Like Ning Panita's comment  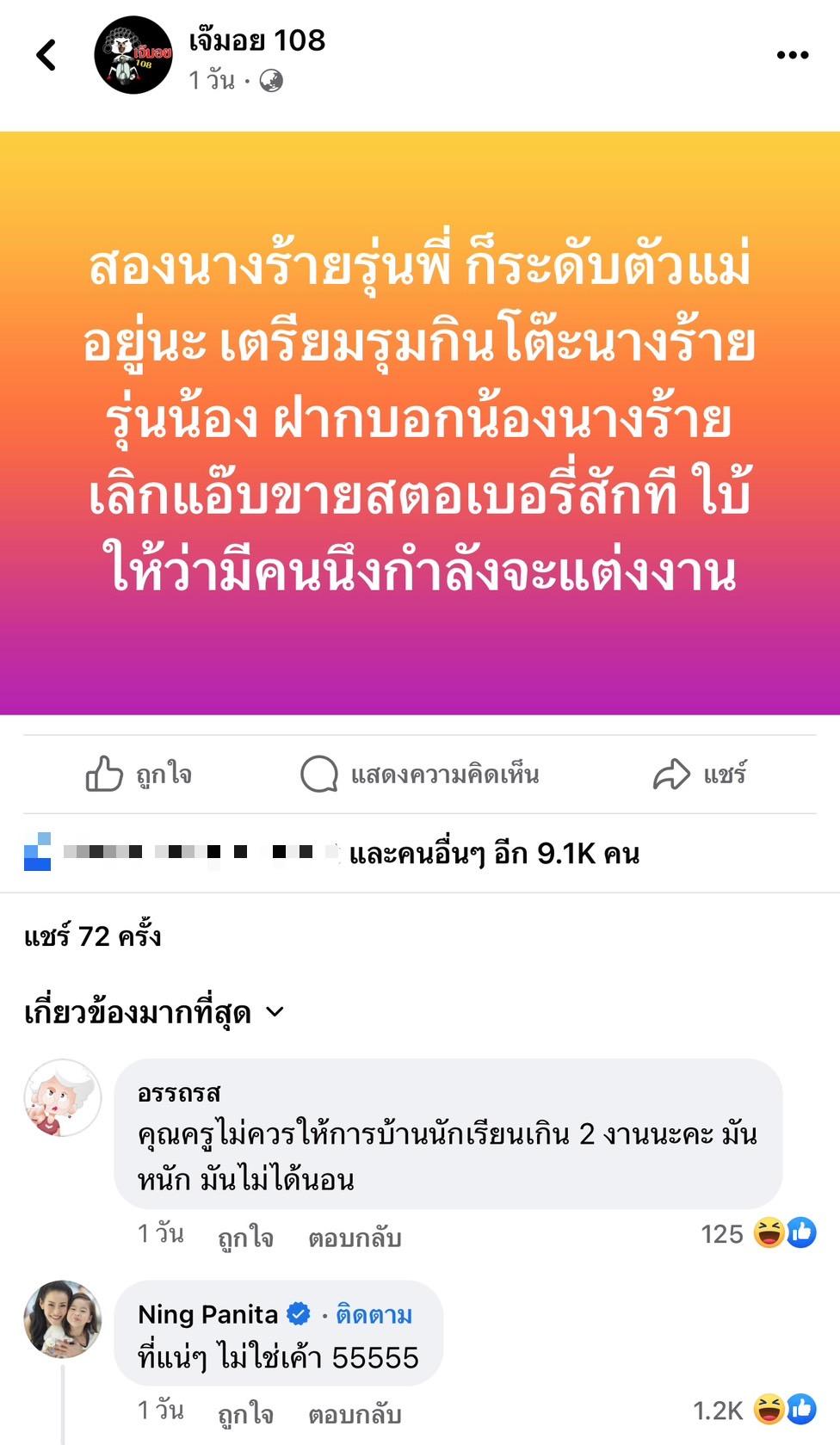[245, 1413]
